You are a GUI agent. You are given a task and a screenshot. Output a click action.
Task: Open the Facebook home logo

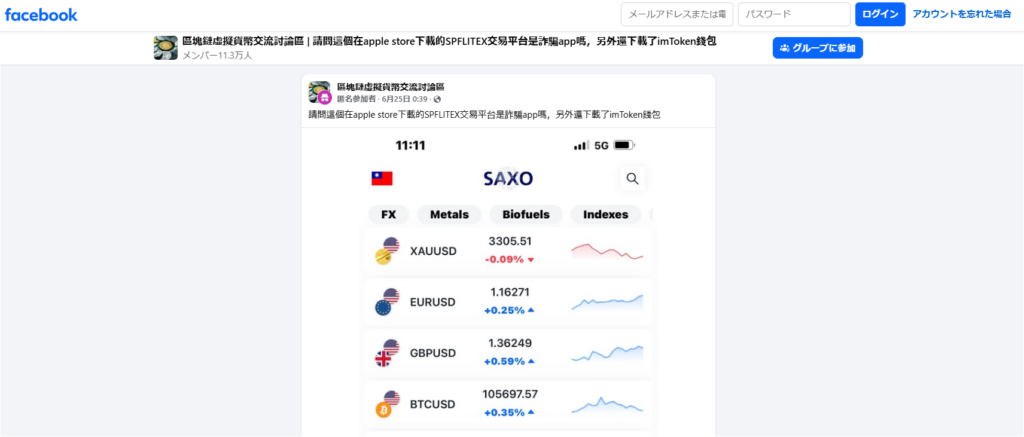click(x=41, y=14)
